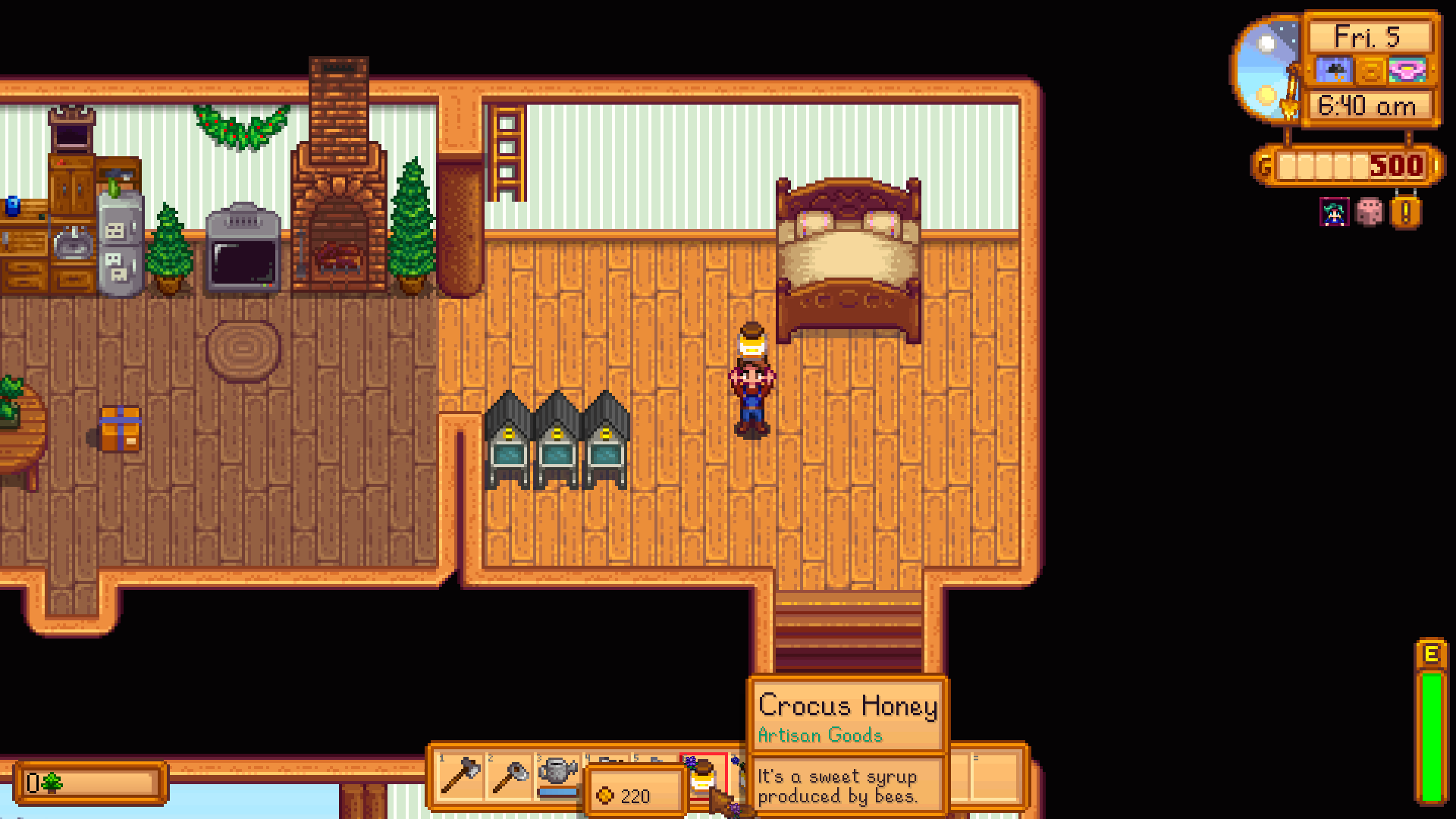This screenshot has height=819, width=1456.
Task: Select the hoe in toolbar slot 2
Action: coord(509,777)
